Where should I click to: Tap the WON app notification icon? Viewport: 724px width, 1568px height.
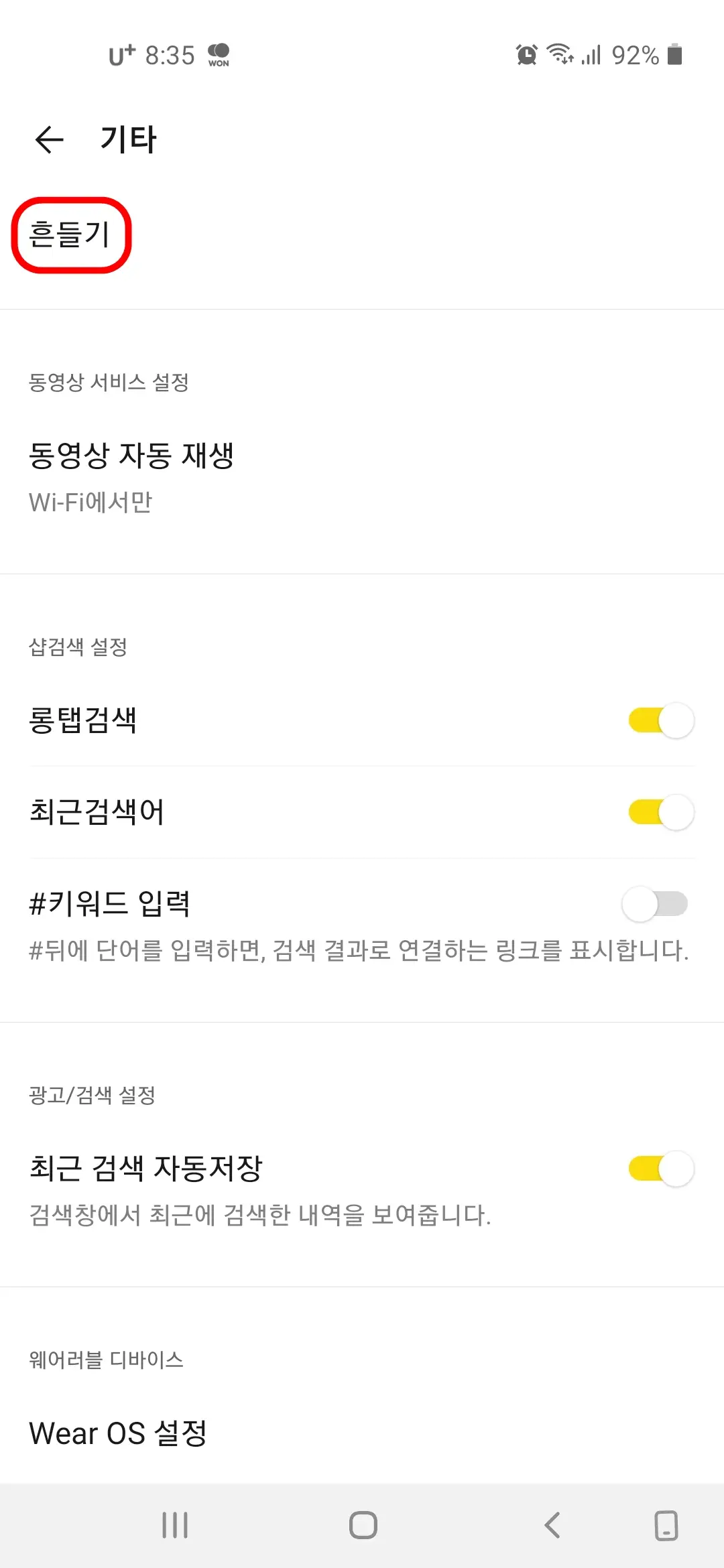tap(219, 55)
